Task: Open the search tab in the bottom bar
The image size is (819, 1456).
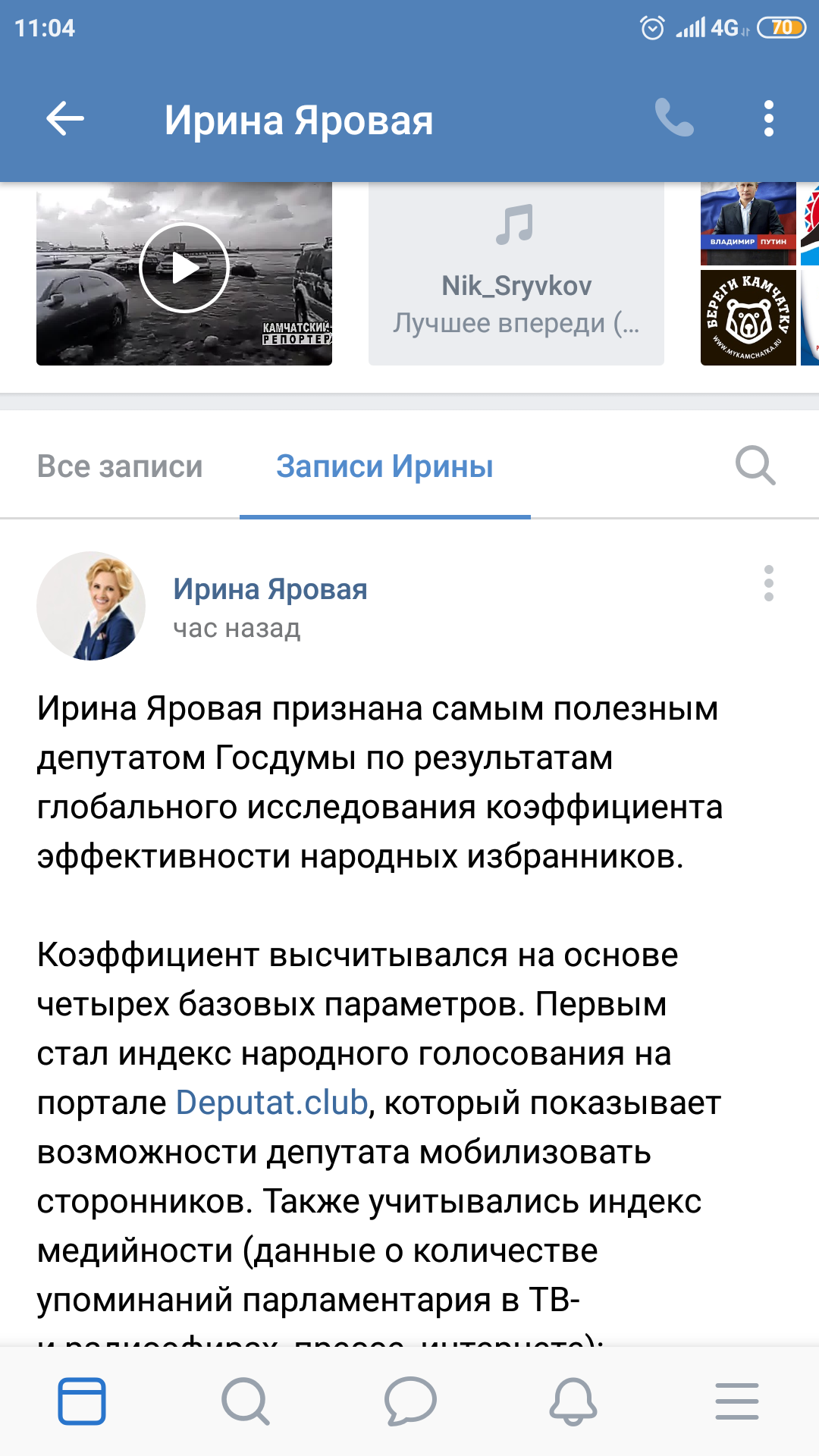Action: pos(246,1401)
